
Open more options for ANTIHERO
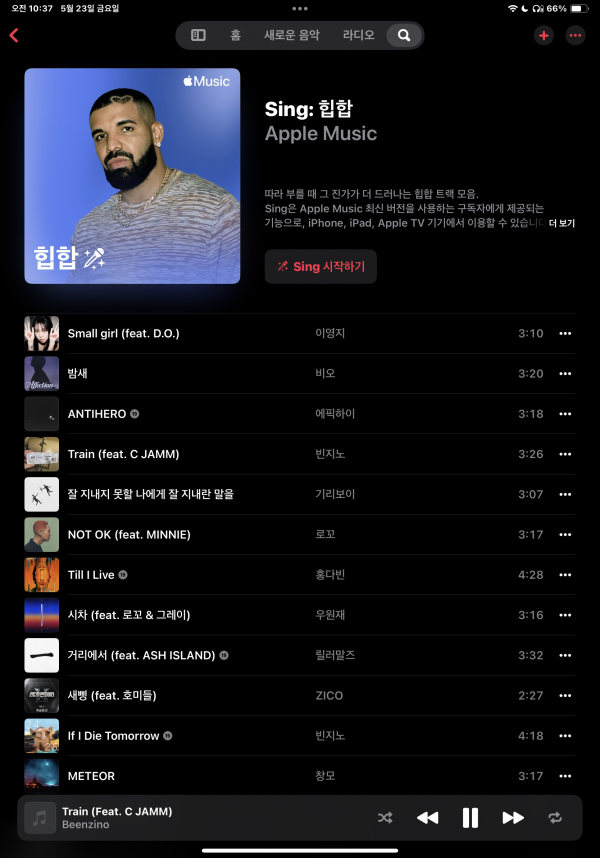click(565, 413)
